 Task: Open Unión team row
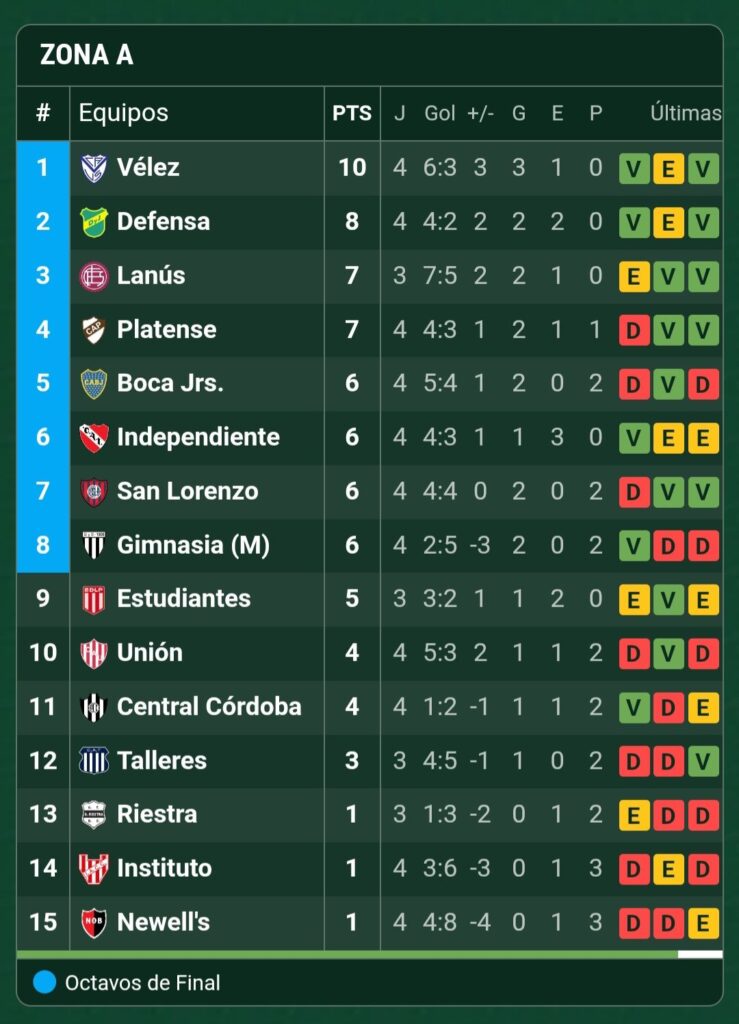pyautogui.click(x=149, y=653)
